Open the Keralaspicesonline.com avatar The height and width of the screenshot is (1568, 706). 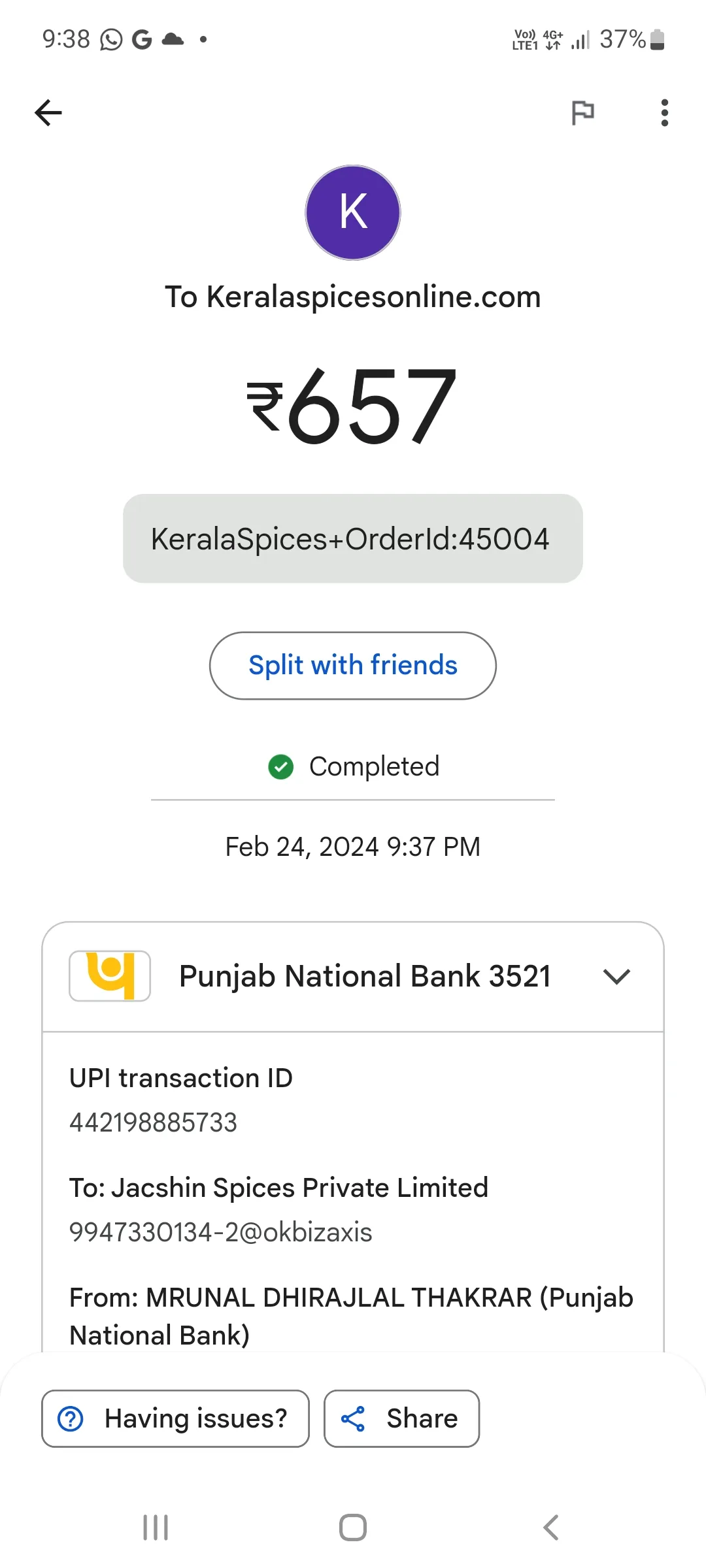click(x=353, y=212)
